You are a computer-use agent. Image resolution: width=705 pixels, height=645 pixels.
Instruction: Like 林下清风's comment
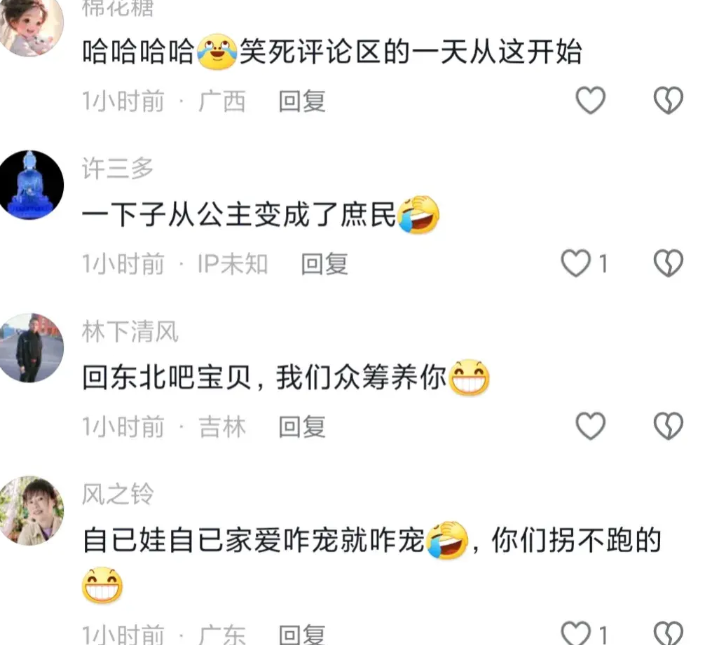point(591,426)
